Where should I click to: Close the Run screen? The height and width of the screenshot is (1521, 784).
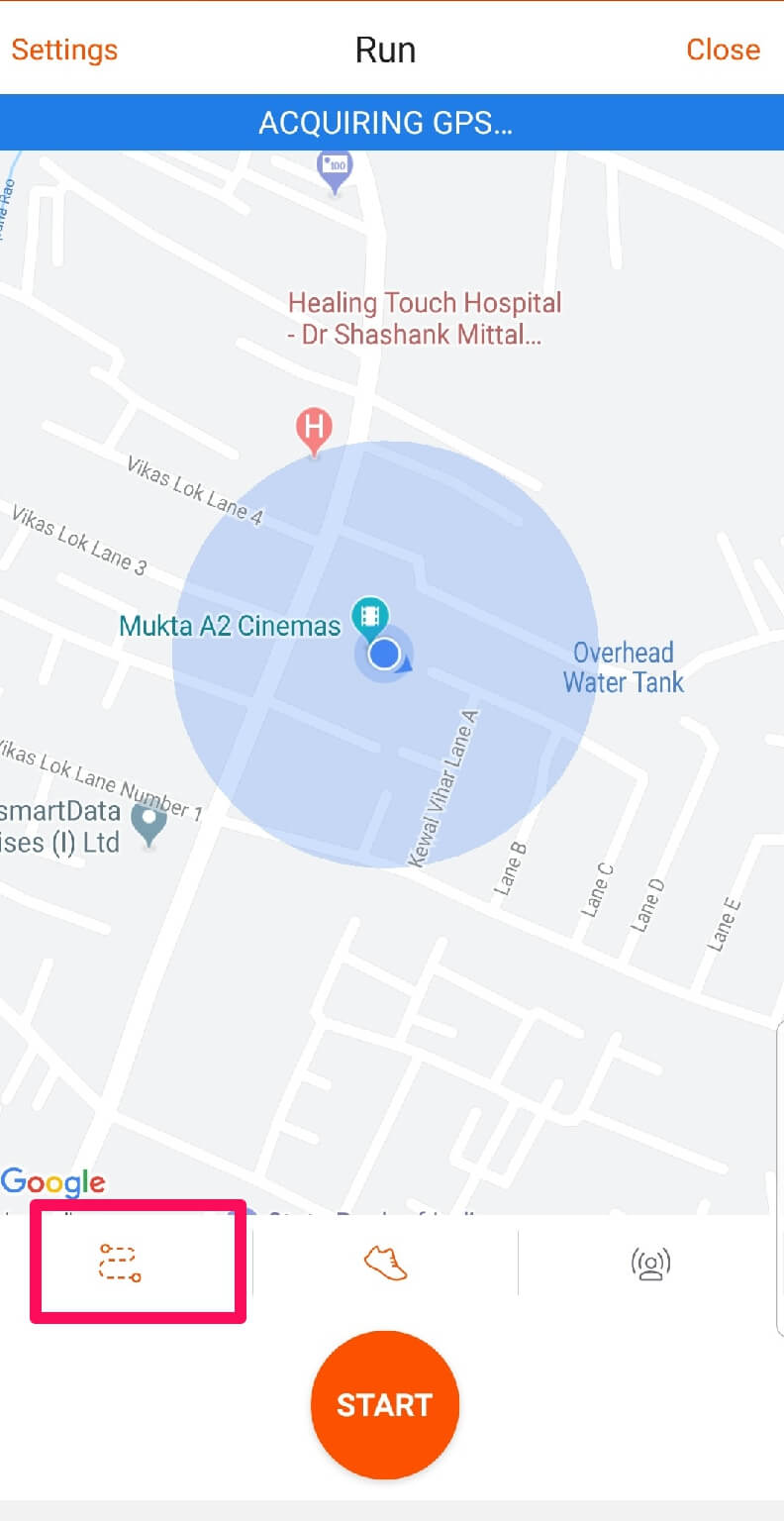pos(723,50)
